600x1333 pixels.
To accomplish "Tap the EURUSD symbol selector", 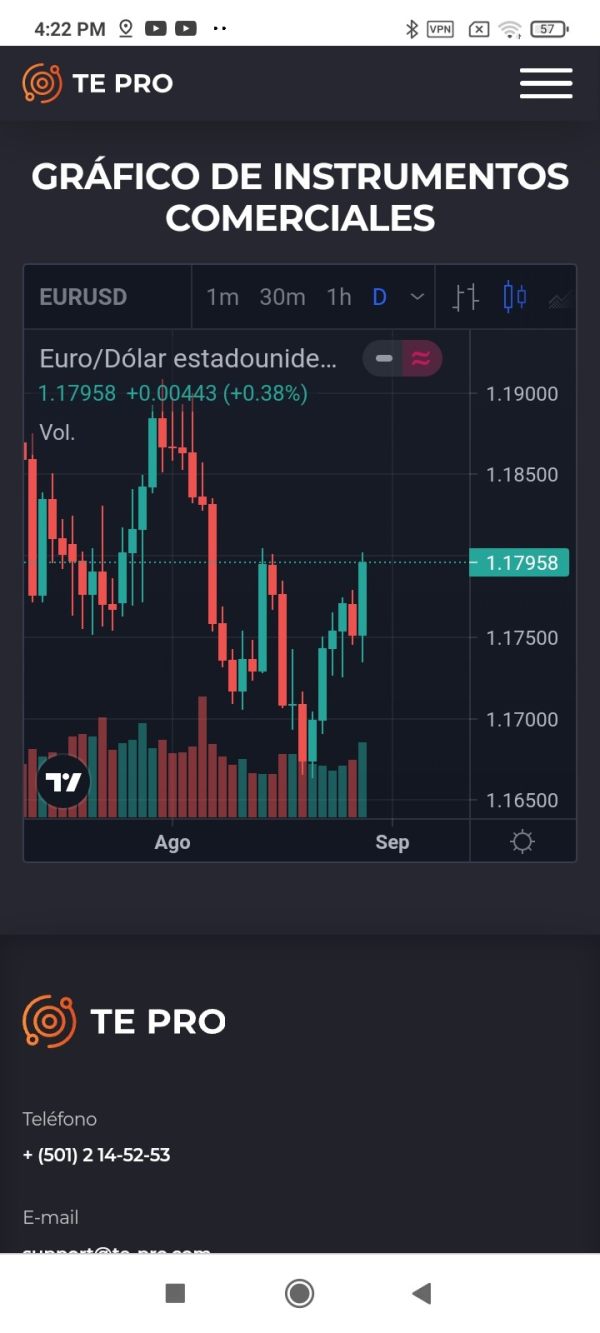I will (x=83, y=297).
